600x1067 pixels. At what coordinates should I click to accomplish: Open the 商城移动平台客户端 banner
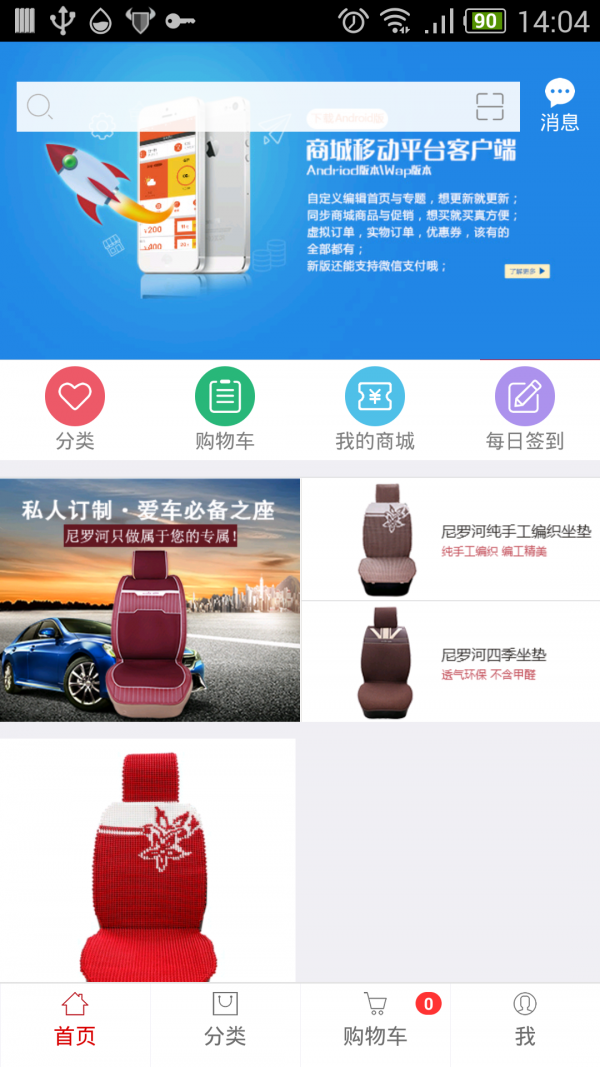(x=300, y=250)
